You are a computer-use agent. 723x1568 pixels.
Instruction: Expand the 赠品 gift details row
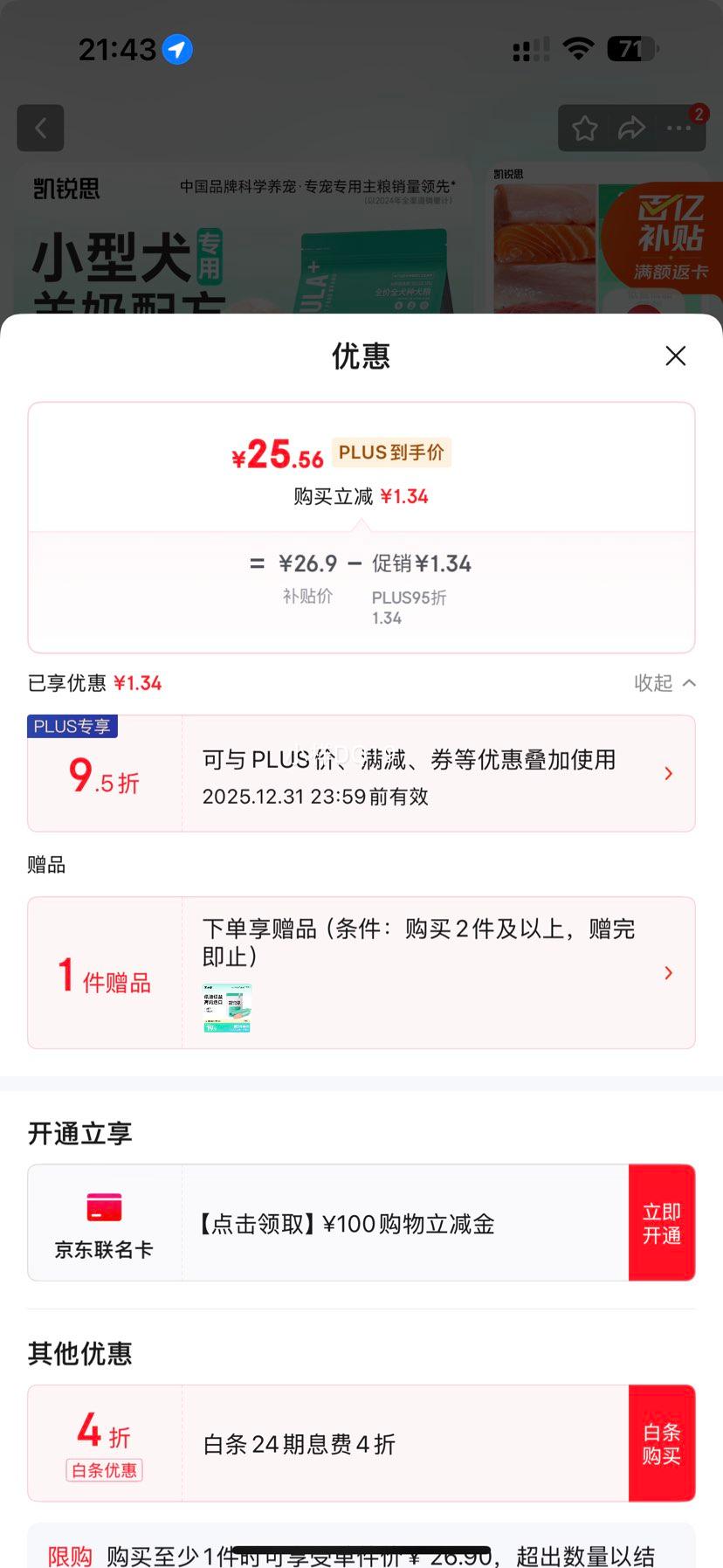point(668,972)
